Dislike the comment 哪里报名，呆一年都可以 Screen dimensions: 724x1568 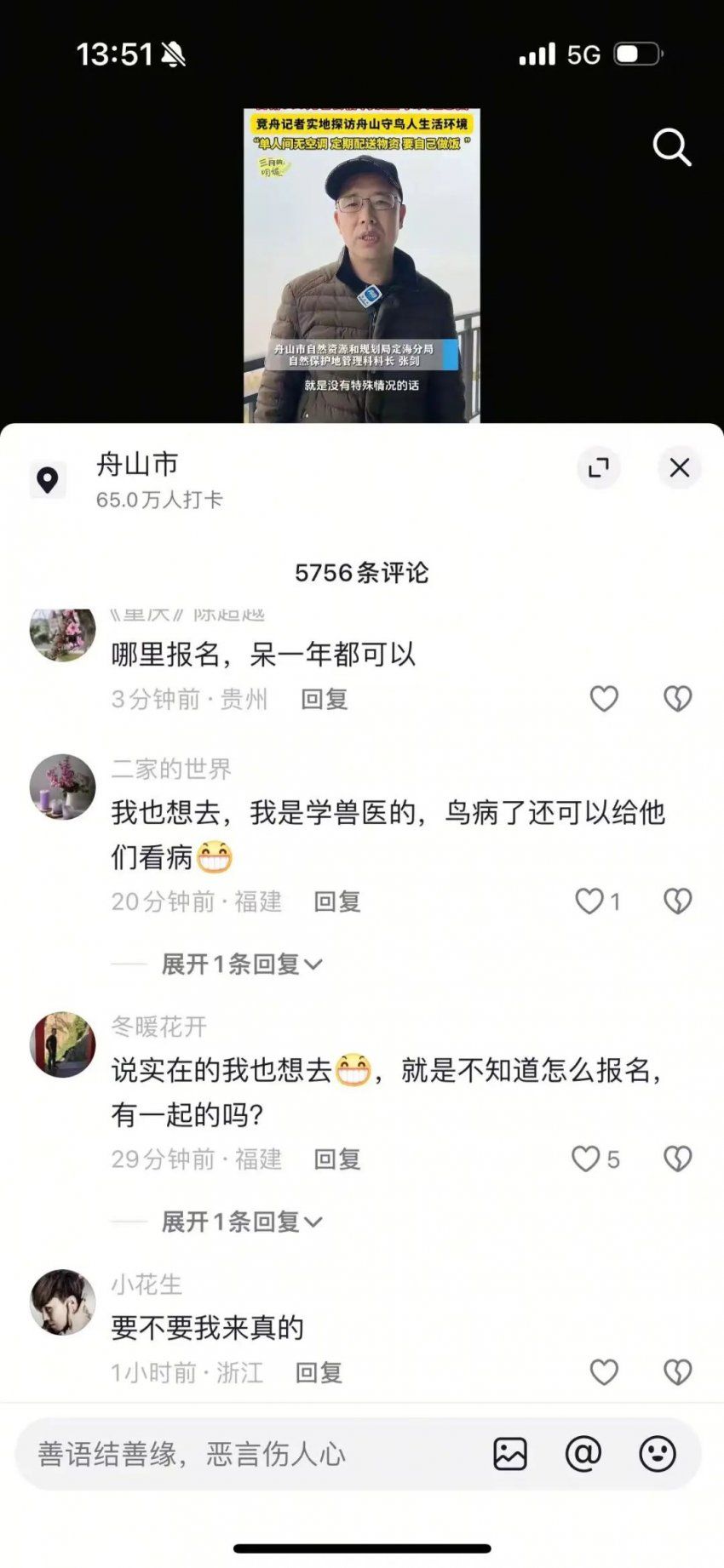678,699
